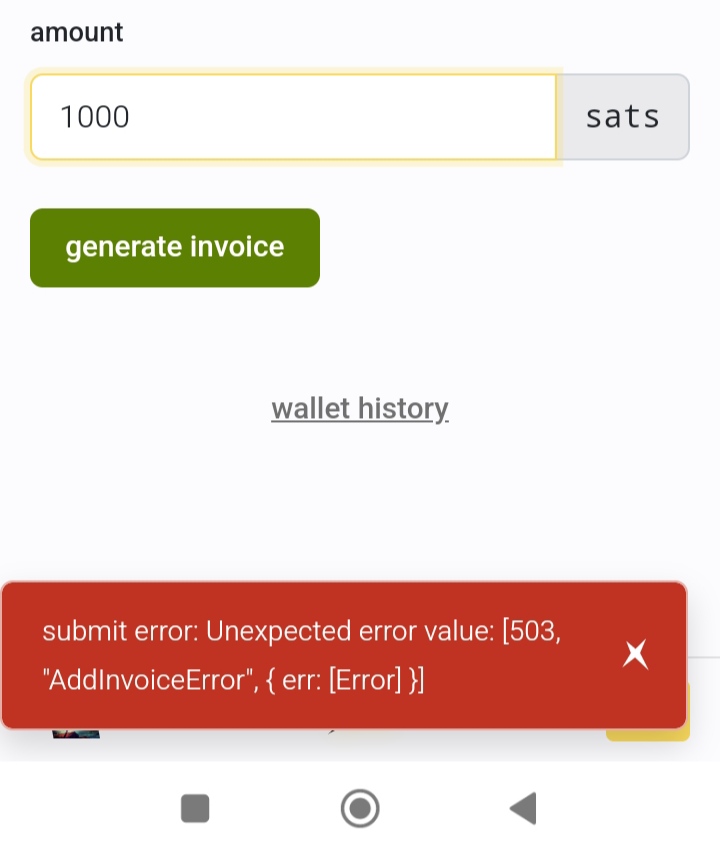Generate the invoice

coord(175,248)
